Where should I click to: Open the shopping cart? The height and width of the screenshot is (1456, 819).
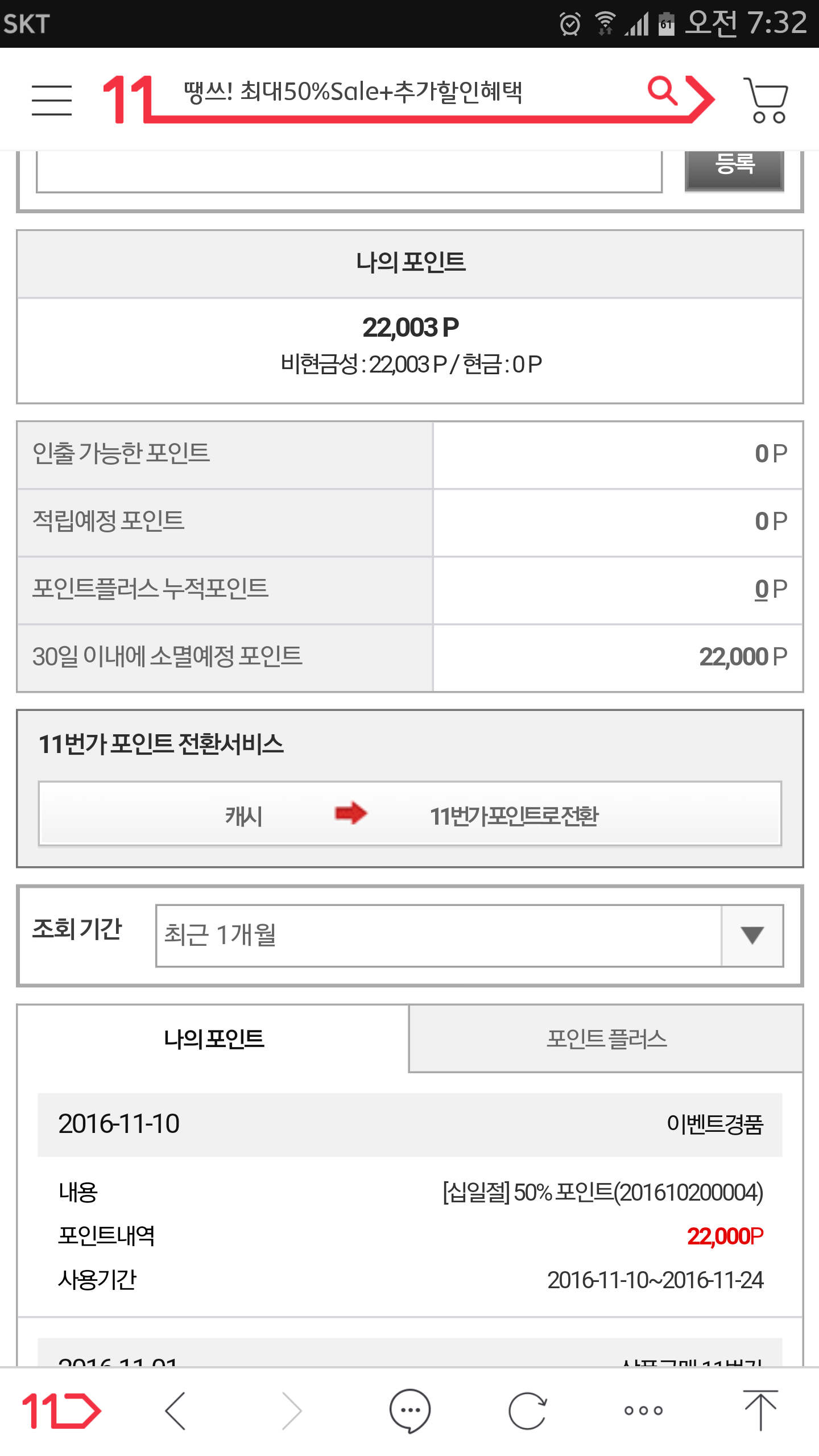coord(767,100)
